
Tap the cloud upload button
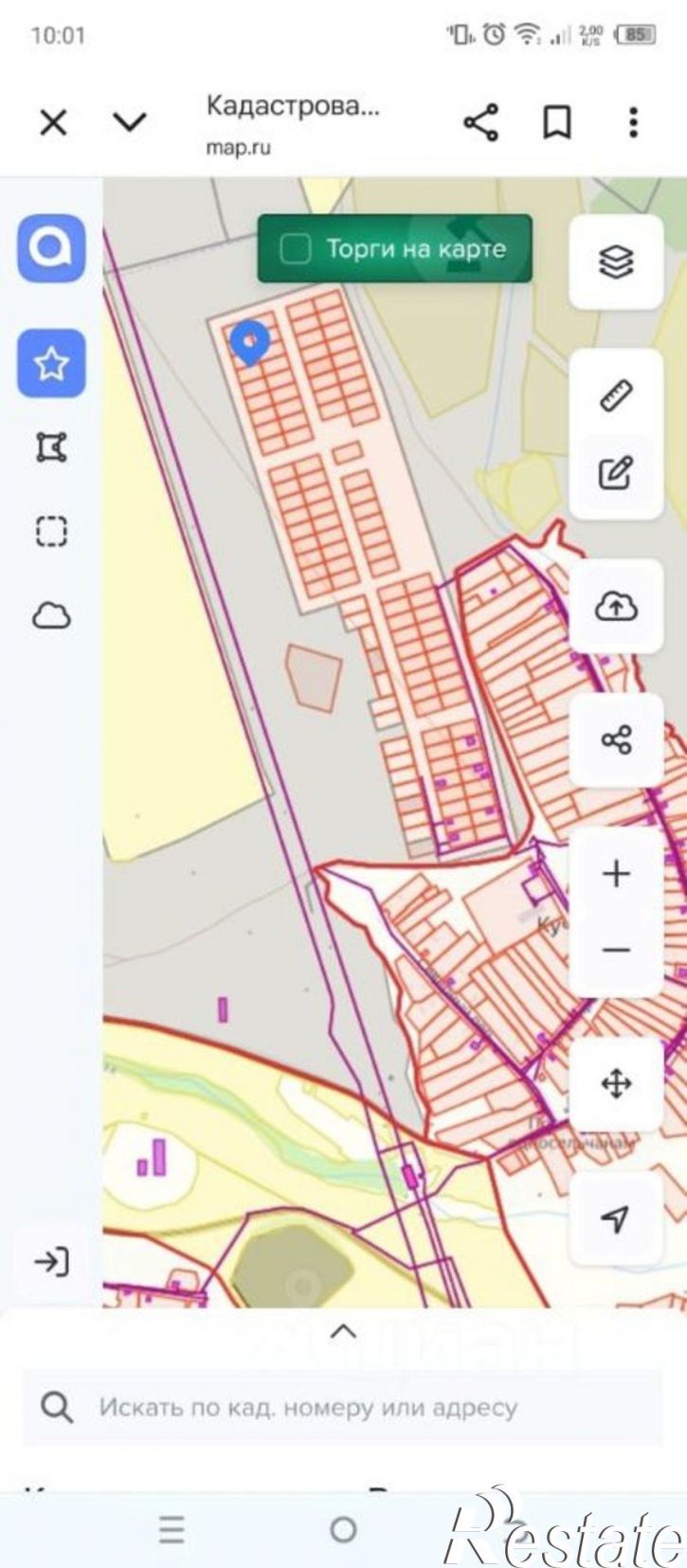tap(616, 606)
